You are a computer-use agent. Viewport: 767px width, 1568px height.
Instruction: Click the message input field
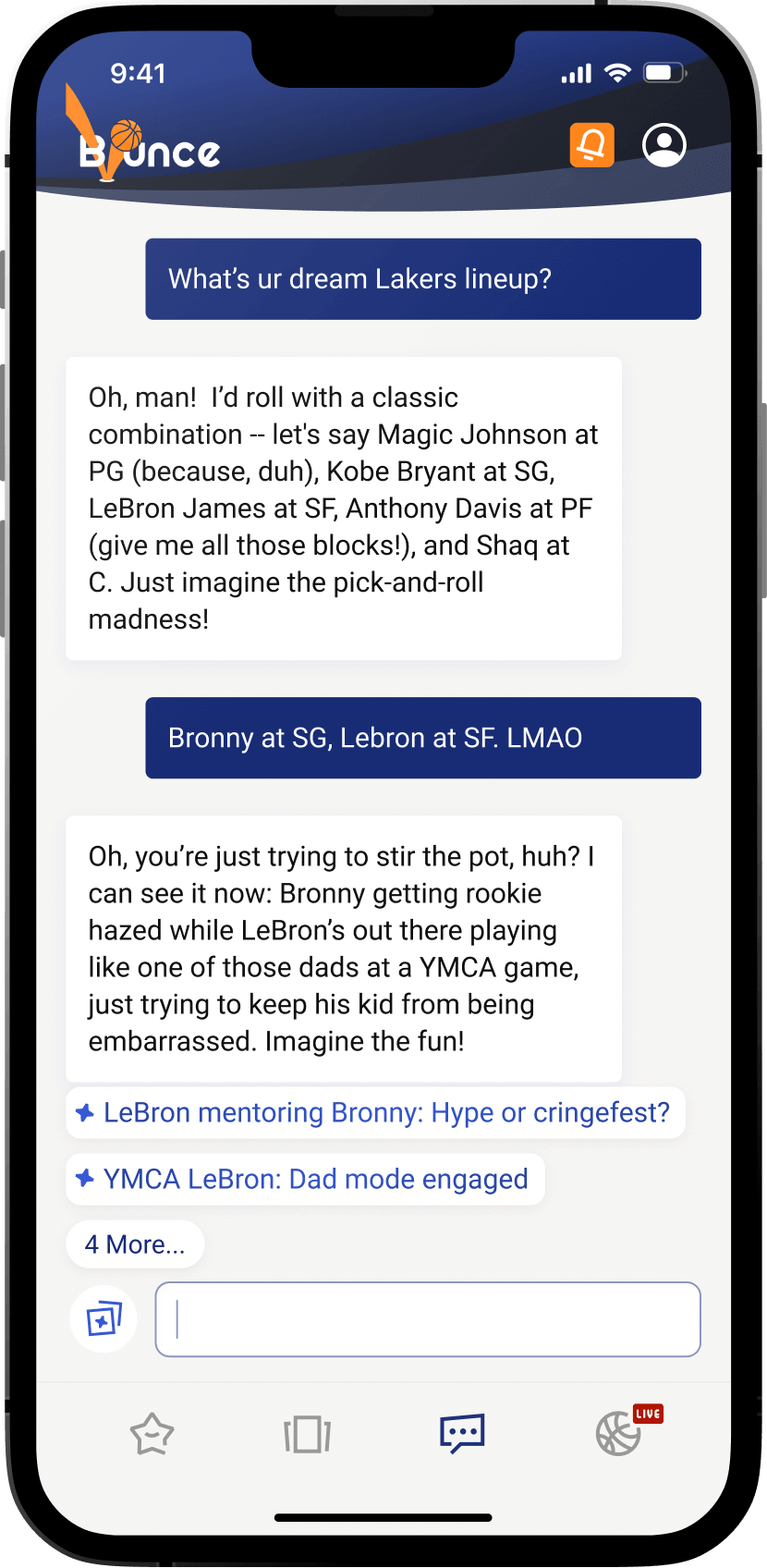click(x=427, y=1319)
